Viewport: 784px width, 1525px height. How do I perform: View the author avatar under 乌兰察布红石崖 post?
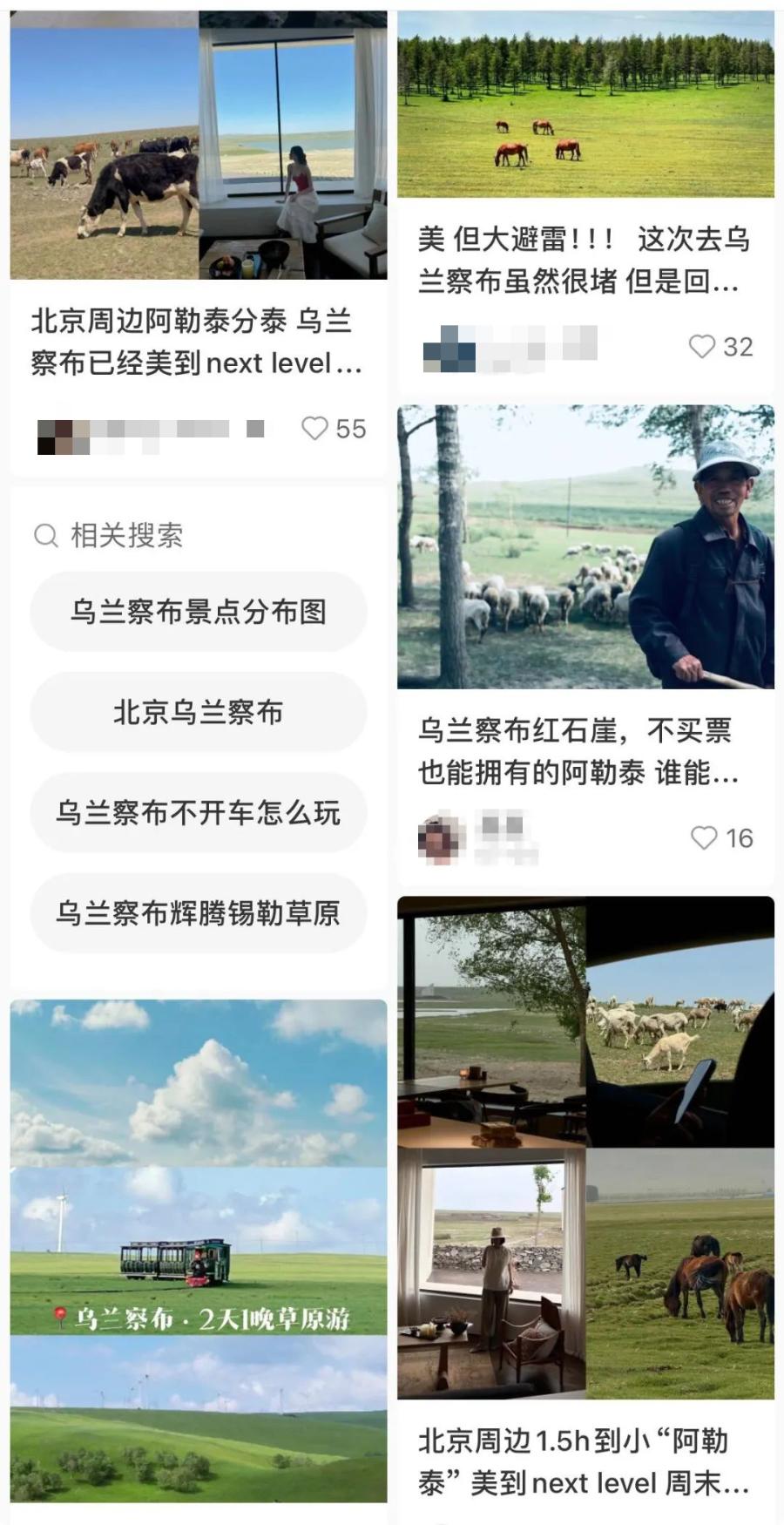pos(441,838)
